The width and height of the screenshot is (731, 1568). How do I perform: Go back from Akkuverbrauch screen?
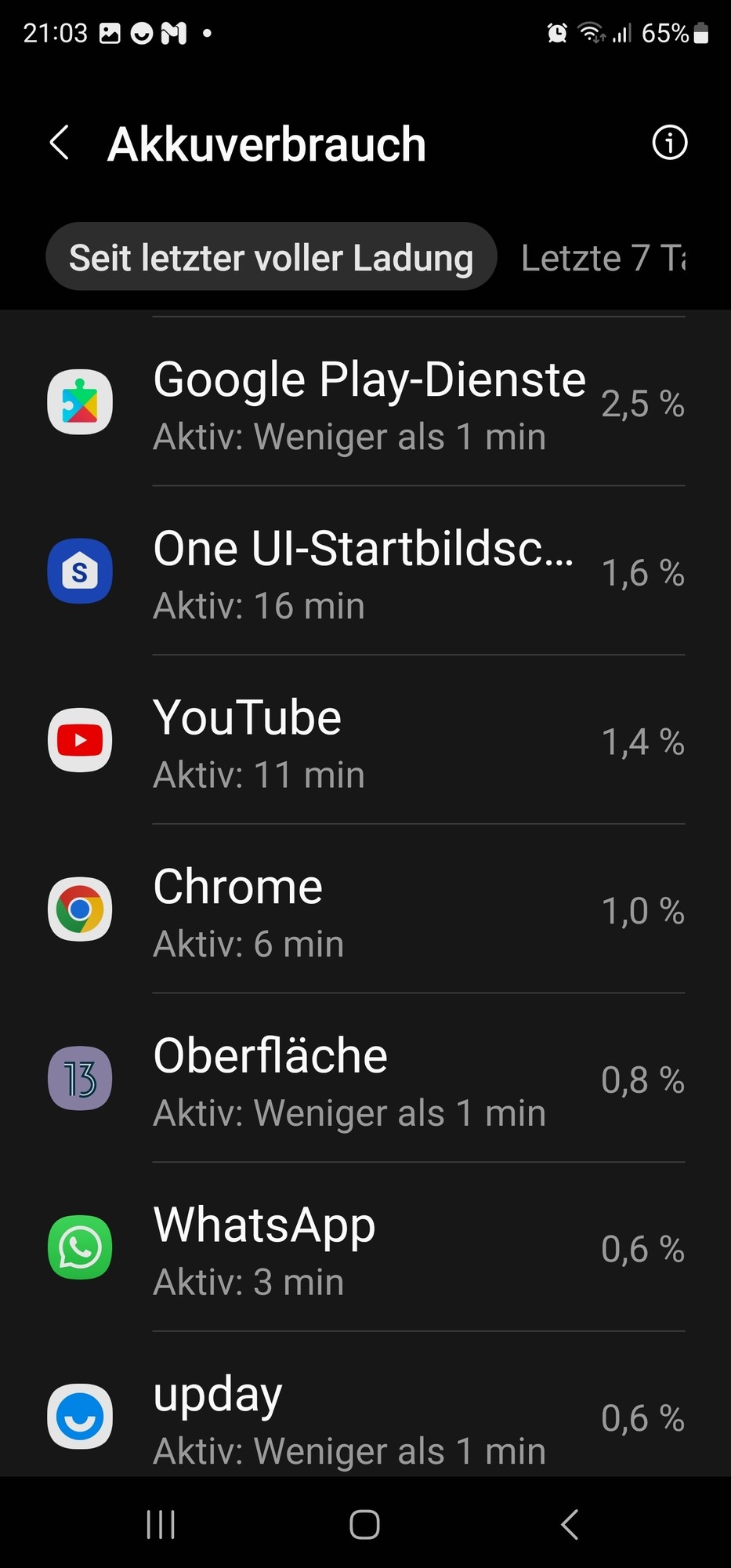[60, 143]
